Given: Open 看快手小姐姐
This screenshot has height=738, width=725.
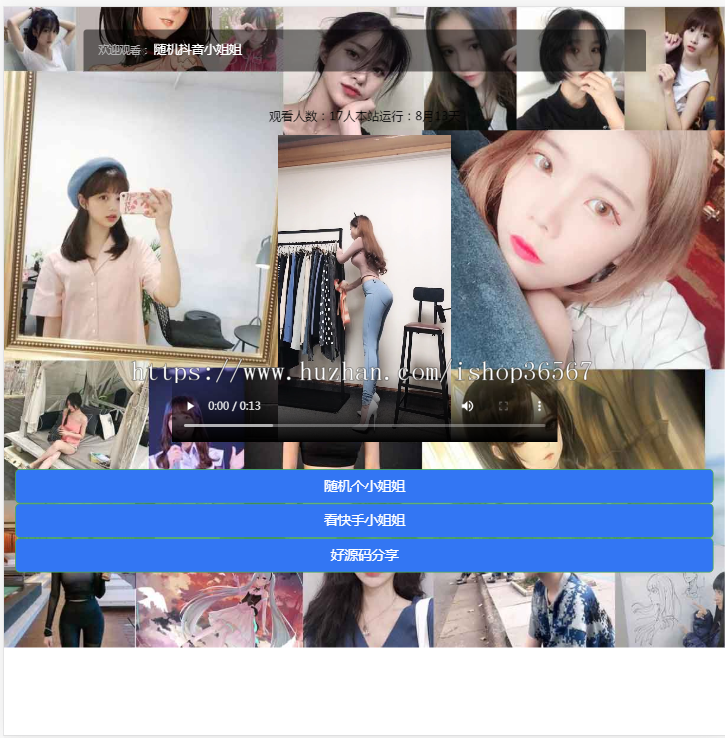Looking at the screenshot, I should [364, 521].
